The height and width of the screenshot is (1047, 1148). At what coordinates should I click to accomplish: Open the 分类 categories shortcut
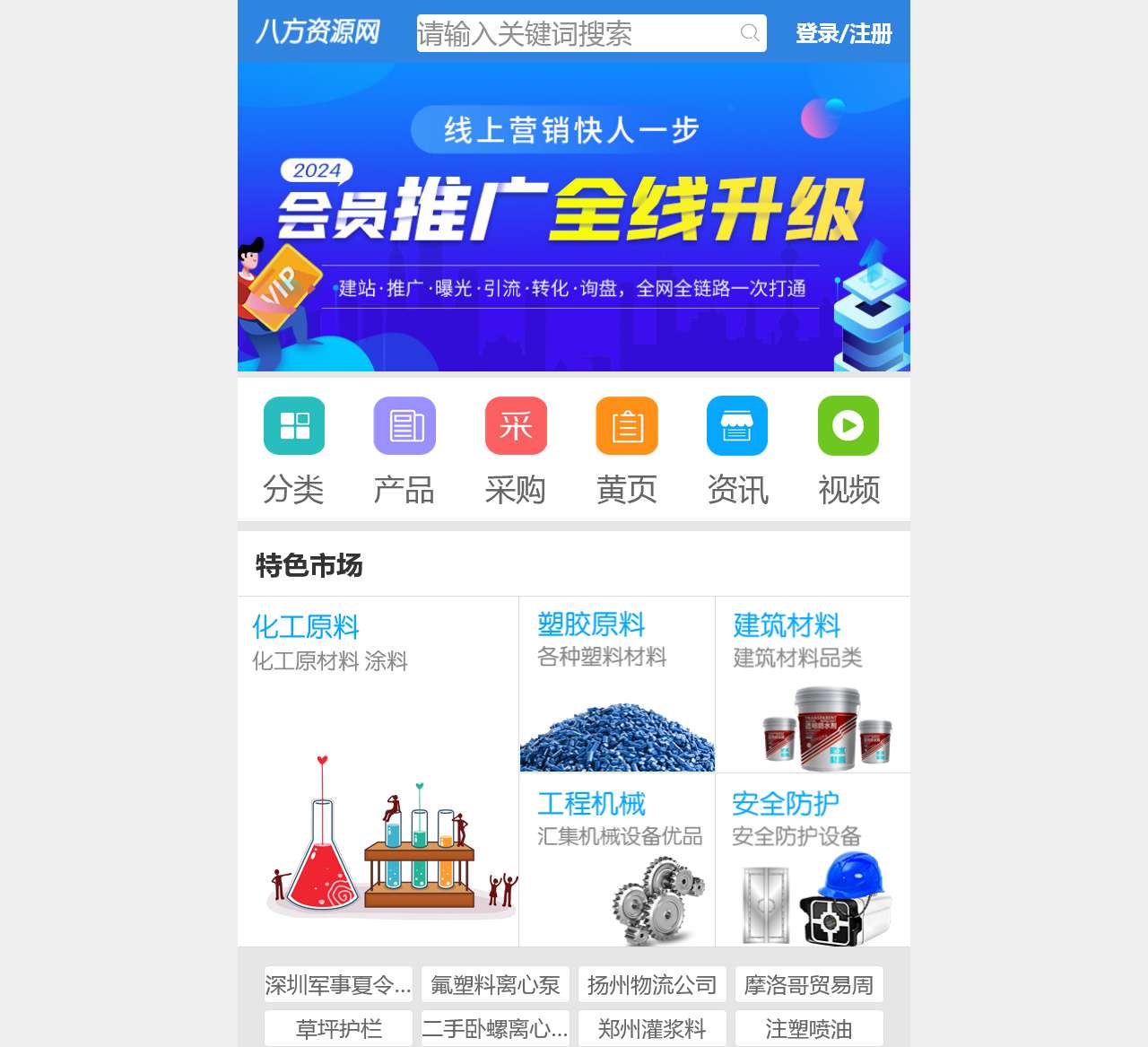(x=294, y=450)
